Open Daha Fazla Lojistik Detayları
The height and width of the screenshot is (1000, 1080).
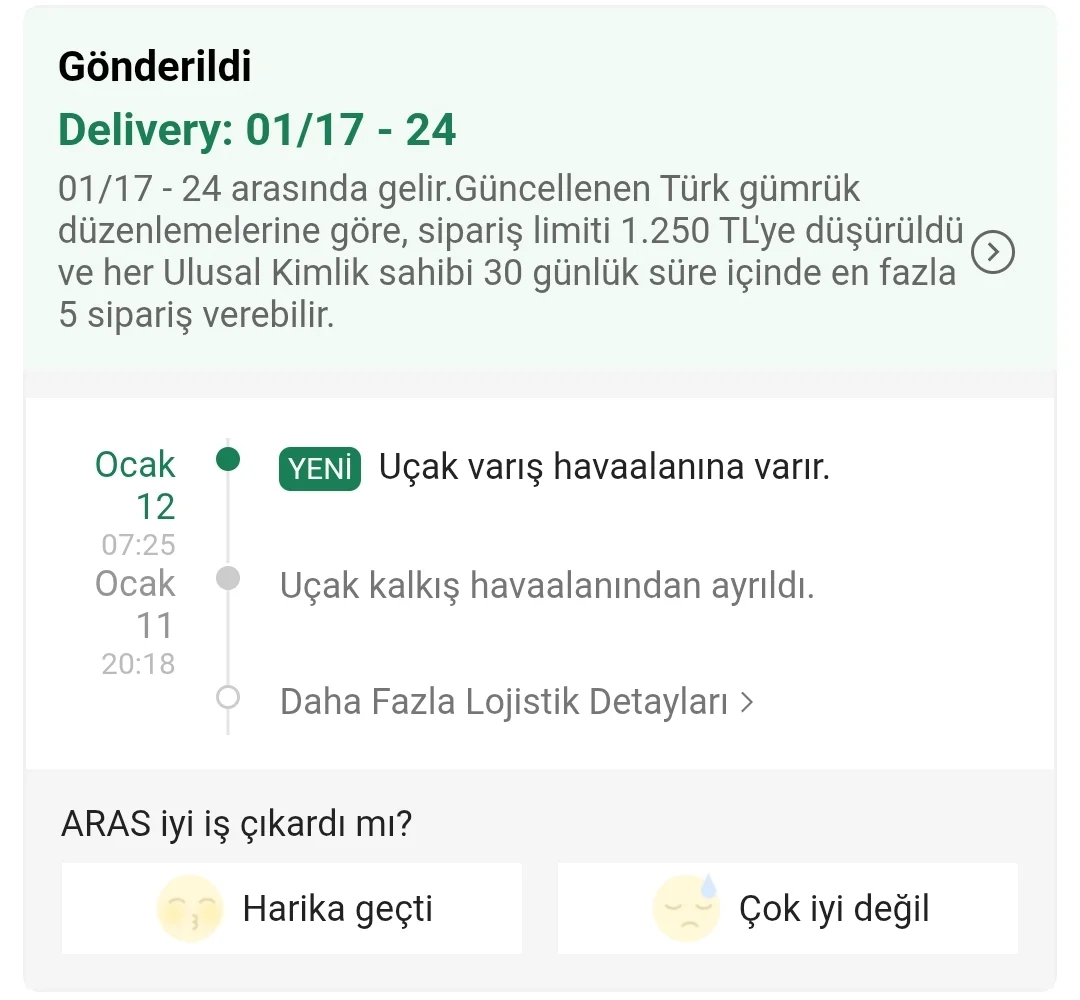(516, 702)
